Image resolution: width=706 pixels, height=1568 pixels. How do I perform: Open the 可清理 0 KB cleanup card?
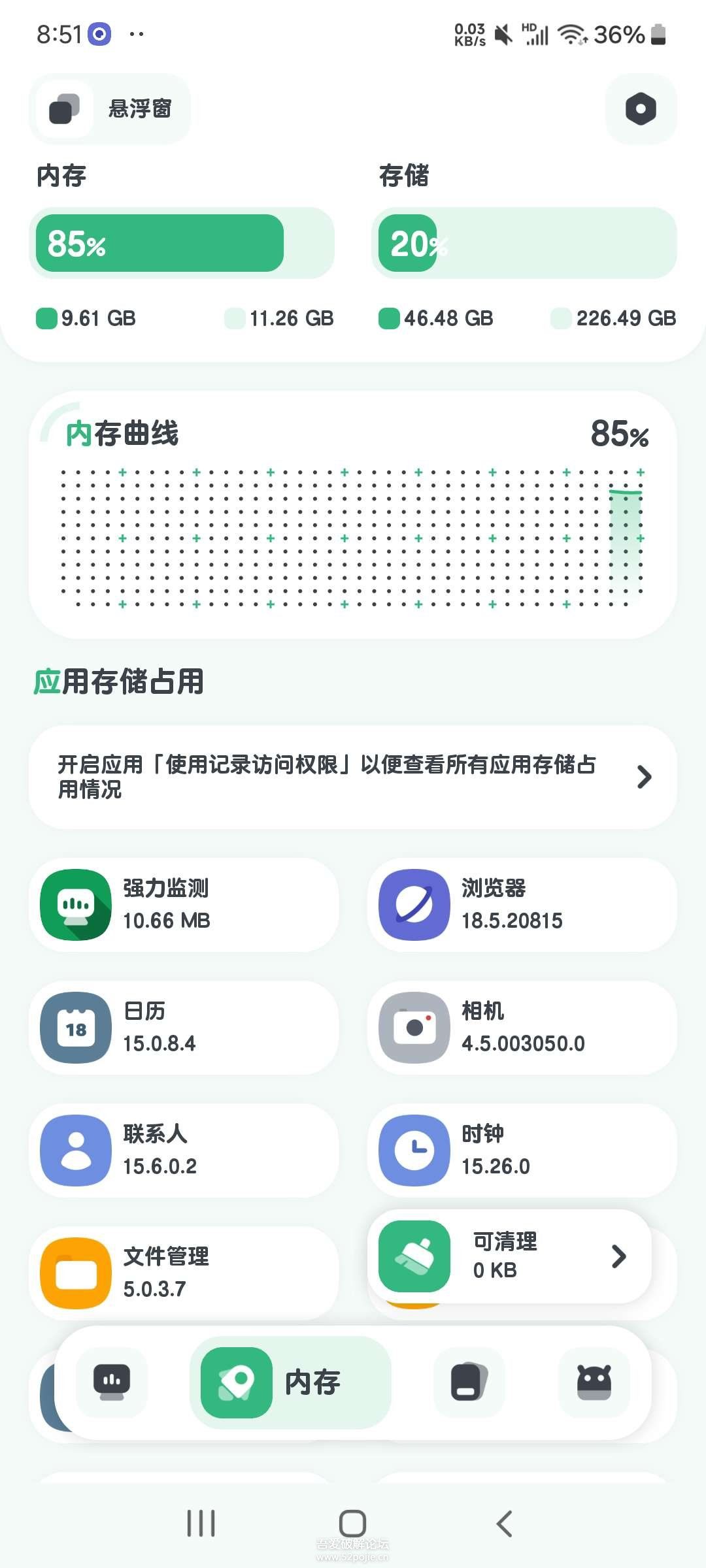pyautogui.click(x=509, y=1256)
